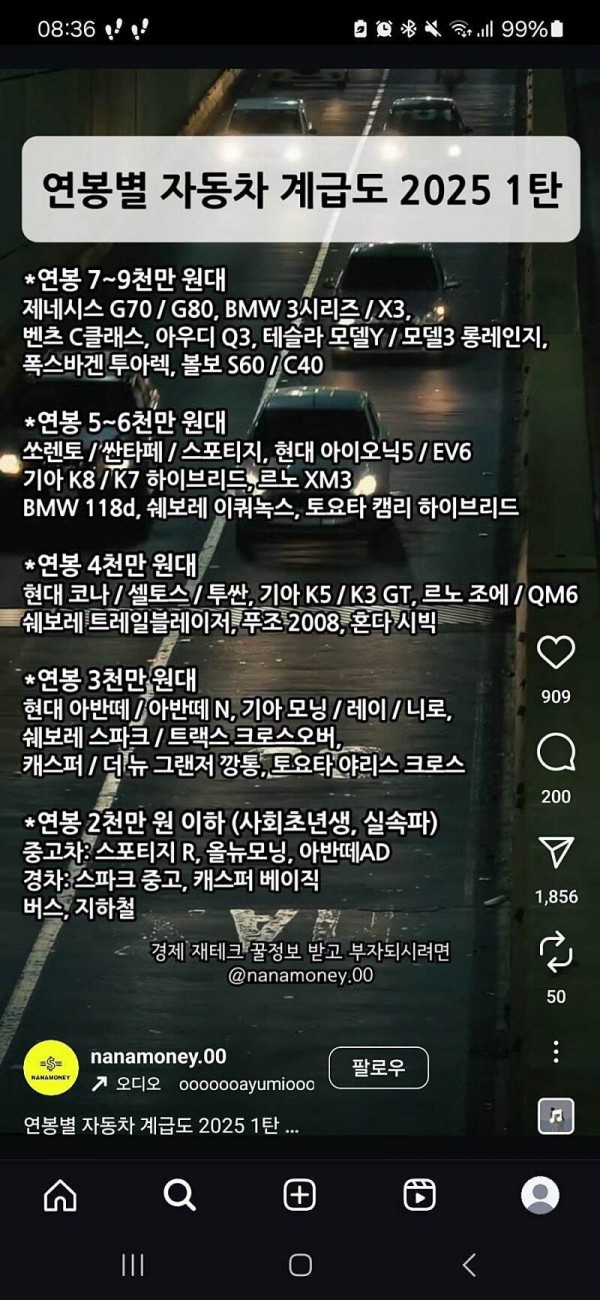This screenshot has height=1300, width=600.
Task: Open the comments on this reel
Action: (556, 753)
